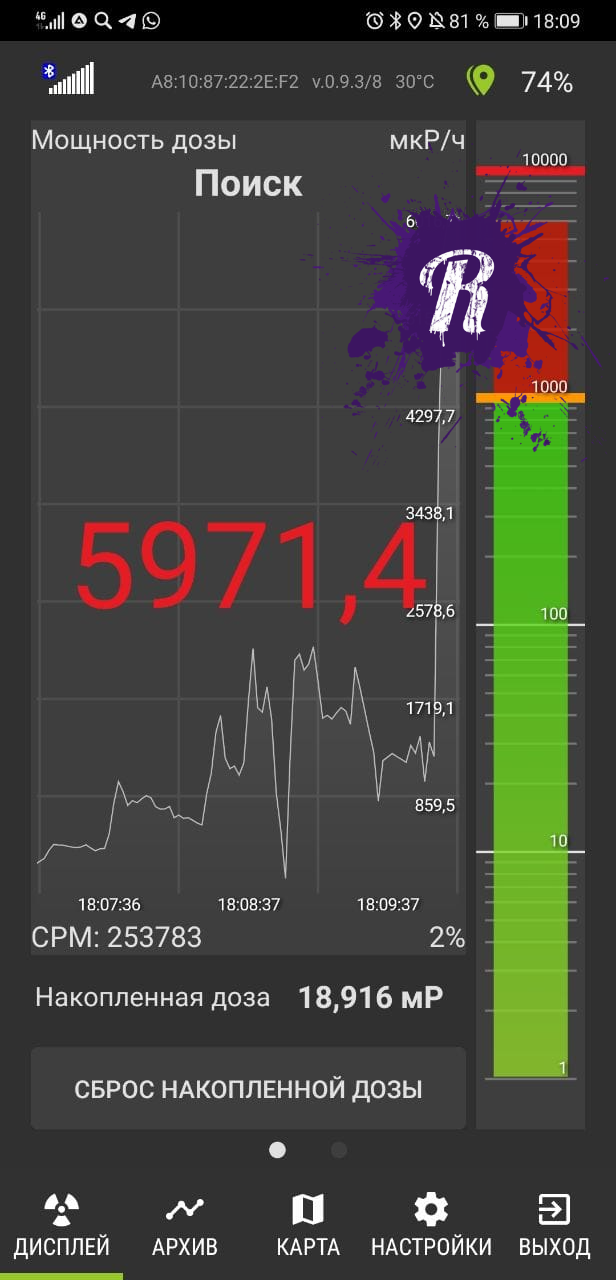Screen dimensions: 616x1280
Task: Switch to the АРХИВ tab
Action: [x=185, y=1226]
